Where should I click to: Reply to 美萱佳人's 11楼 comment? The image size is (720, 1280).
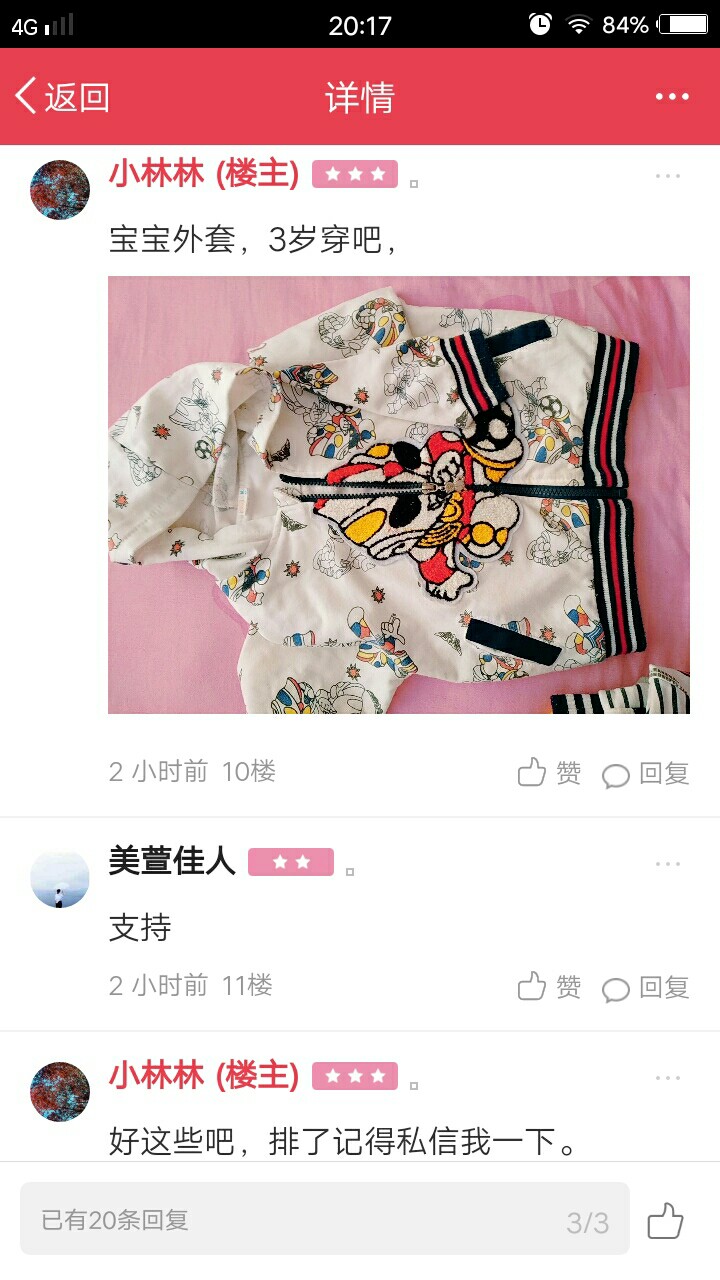point(646,987)
